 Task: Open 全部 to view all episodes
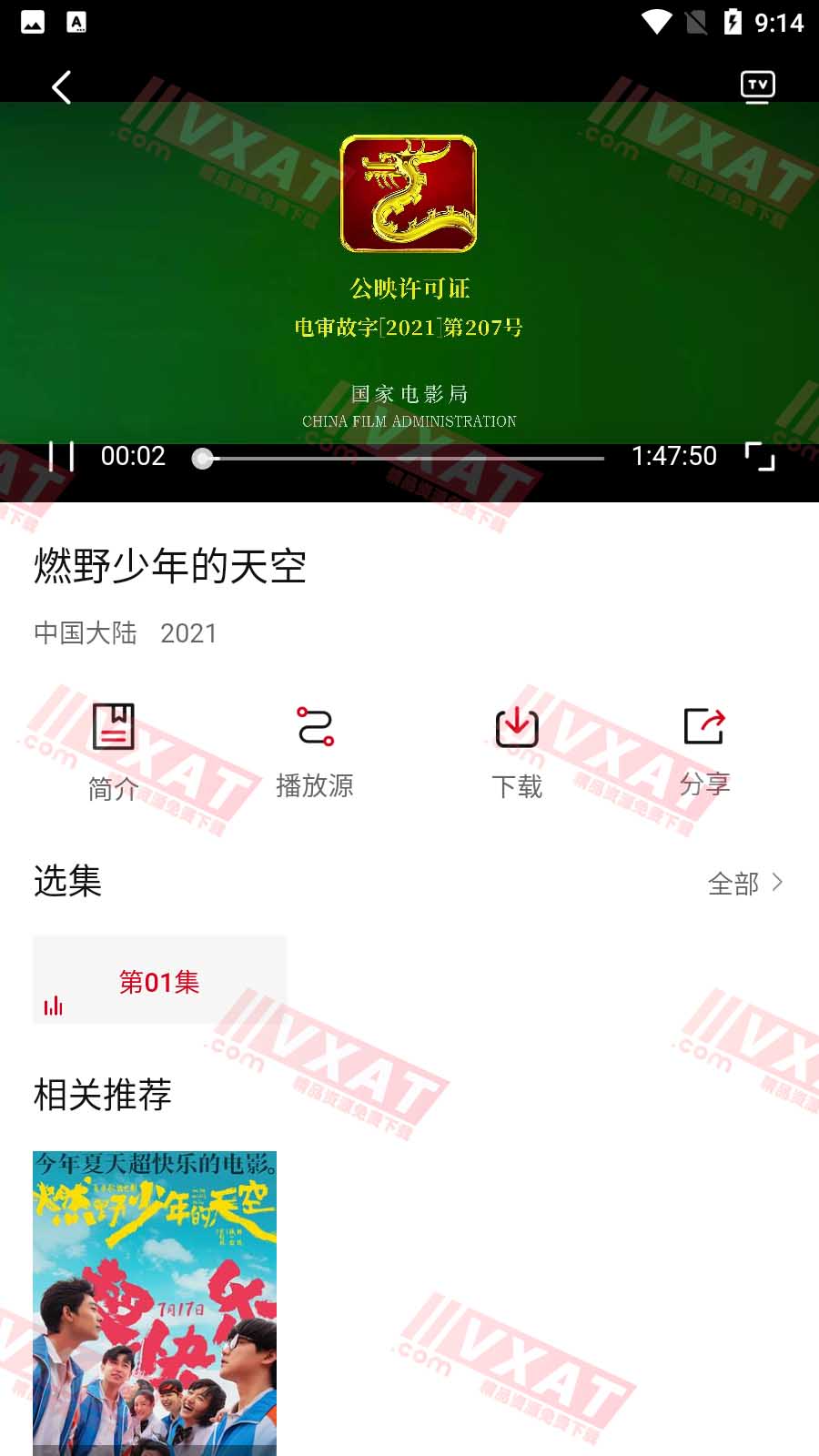[744, 883]
